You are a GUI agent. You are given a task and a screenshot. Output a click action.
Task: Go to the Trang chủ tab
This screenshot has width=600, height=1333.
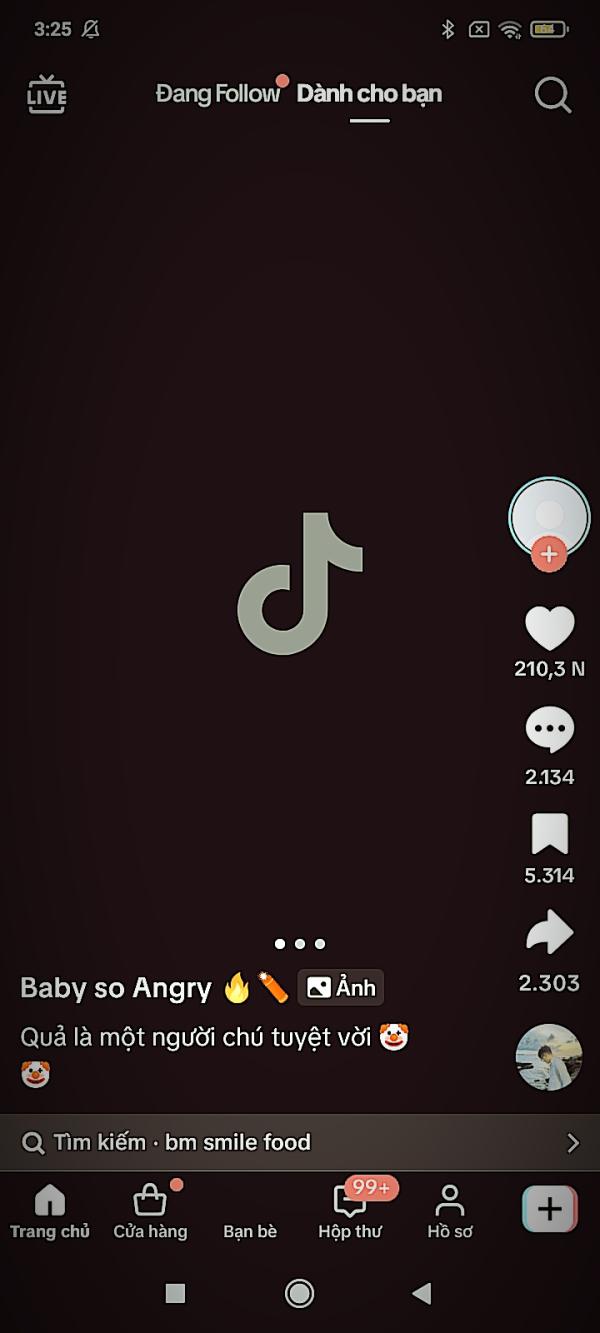(49, 1211)
